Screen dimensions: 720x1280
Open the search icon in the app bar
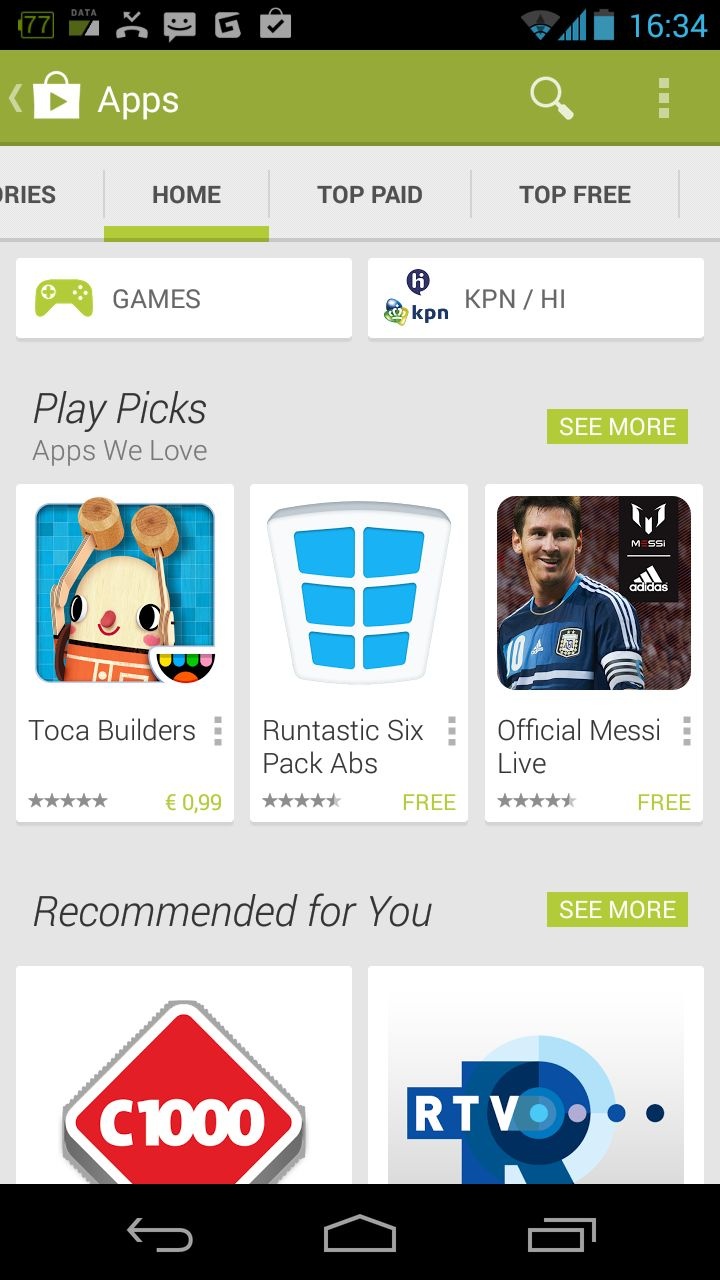(x=551, y=98)
